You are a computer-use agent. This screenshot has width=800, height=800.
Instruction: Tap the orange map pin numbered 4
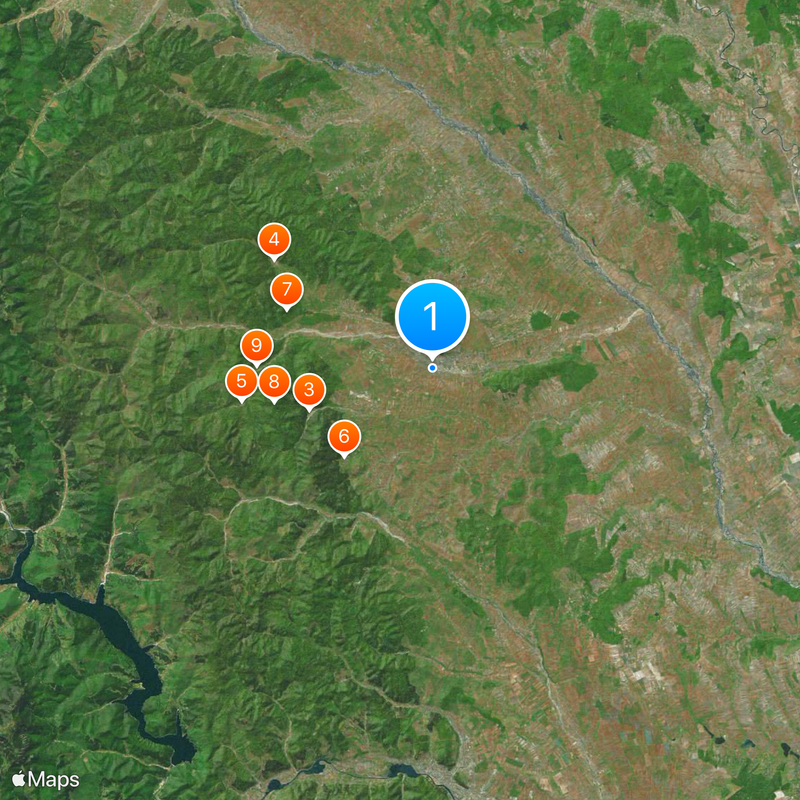pos(274,240)
